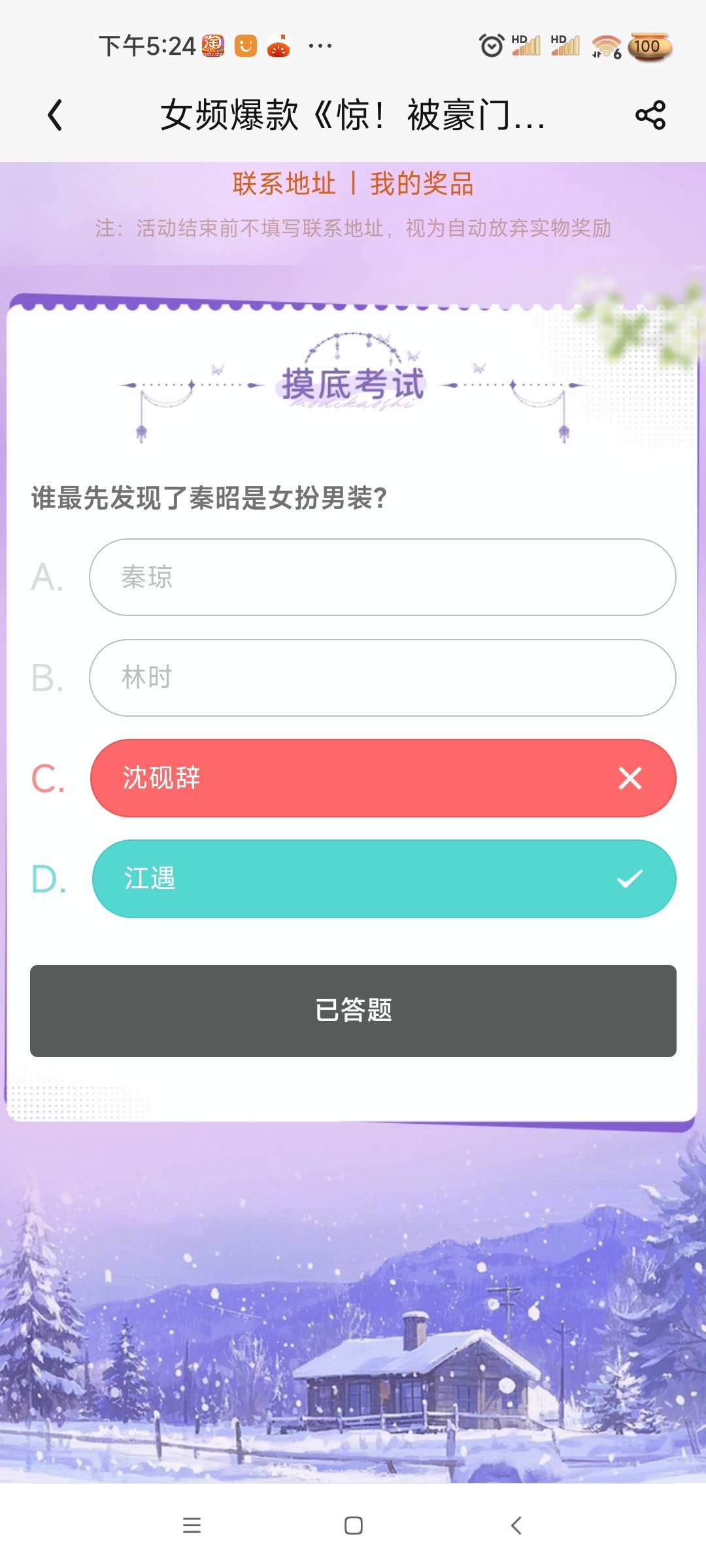Tap answer C 沈砚辞
The image size is (706, 1568).
point(382,778)
